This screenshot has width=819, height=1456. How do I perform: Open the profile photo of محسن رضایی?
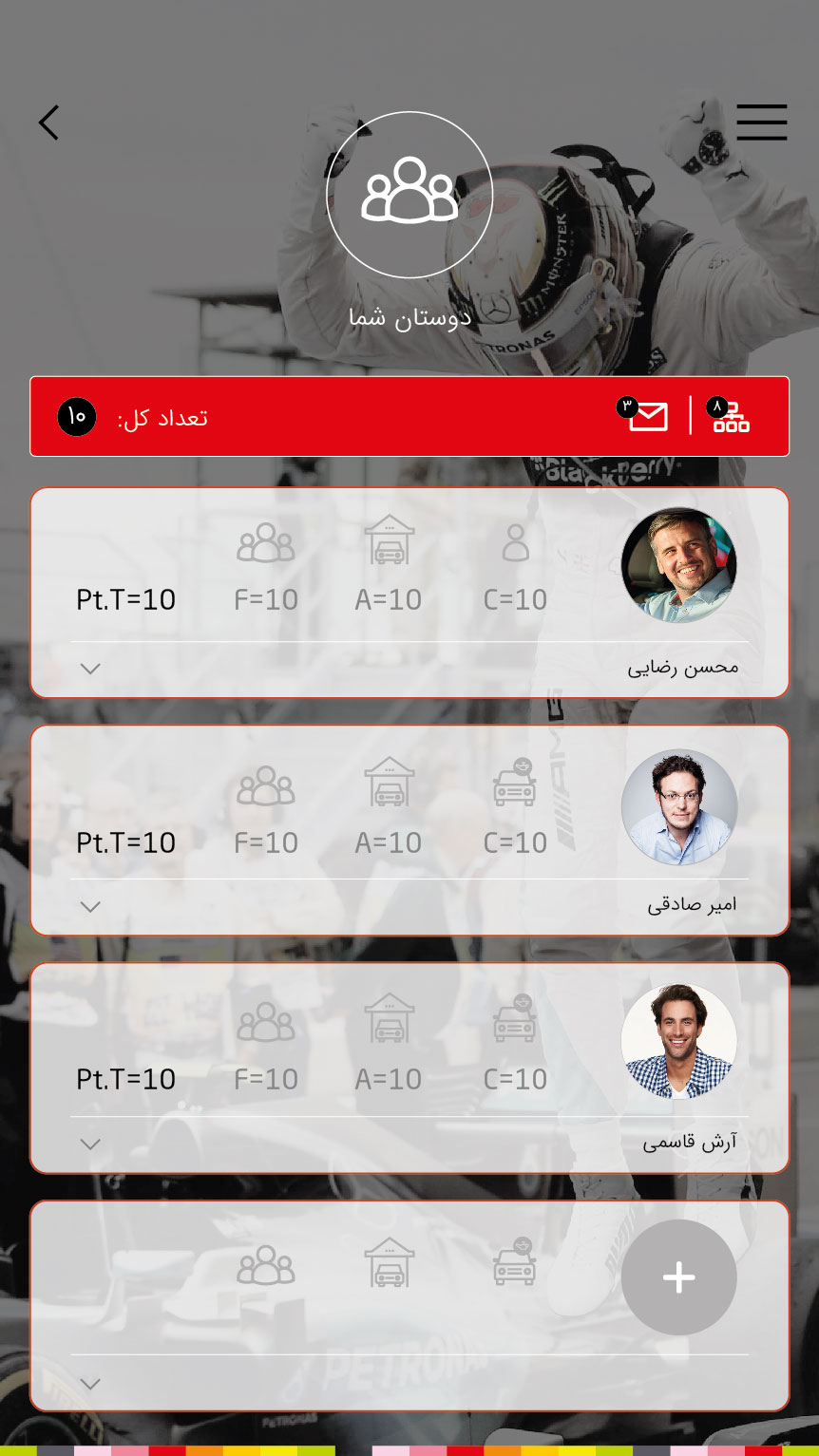[678, 565]
